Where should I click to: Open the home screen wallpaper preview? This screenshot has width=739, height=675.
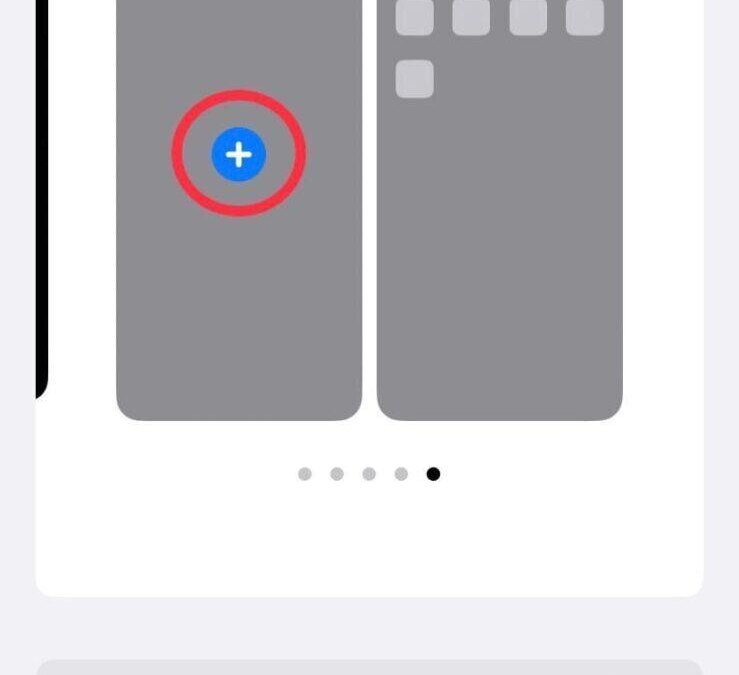[x=499, y=250]
